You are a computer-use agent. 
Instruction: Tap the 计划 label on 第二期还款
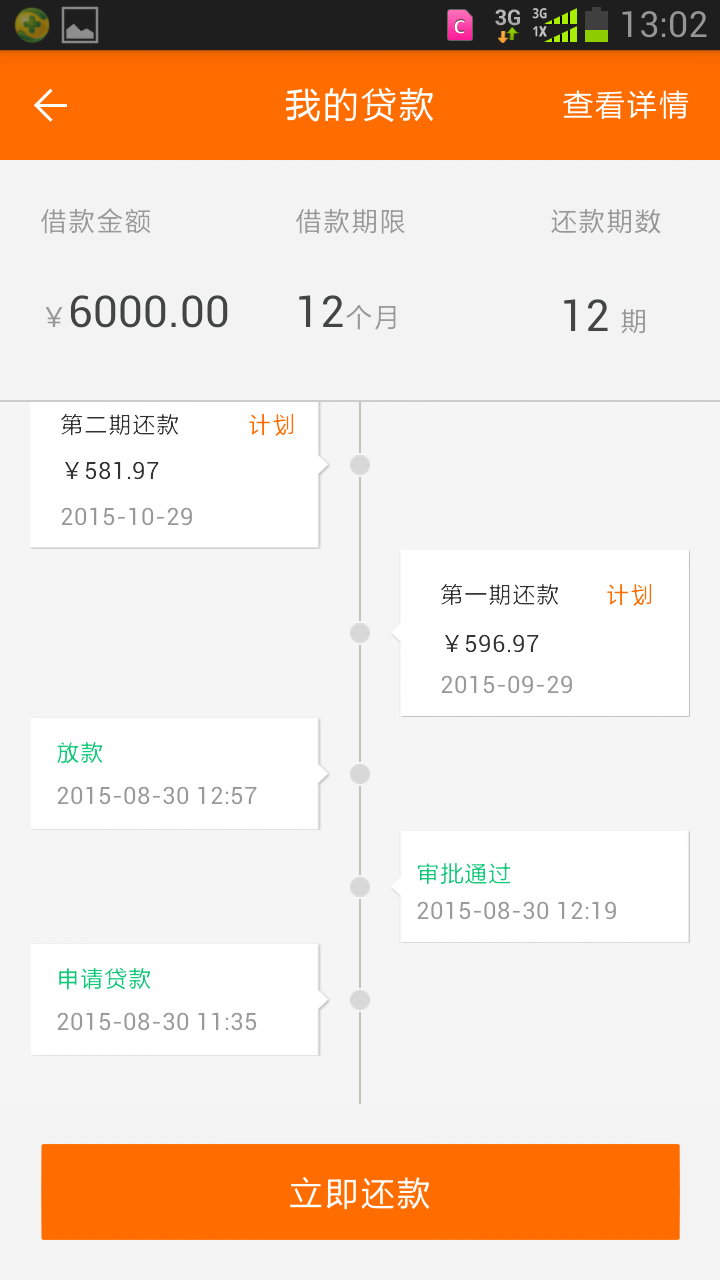pos(270,425)
